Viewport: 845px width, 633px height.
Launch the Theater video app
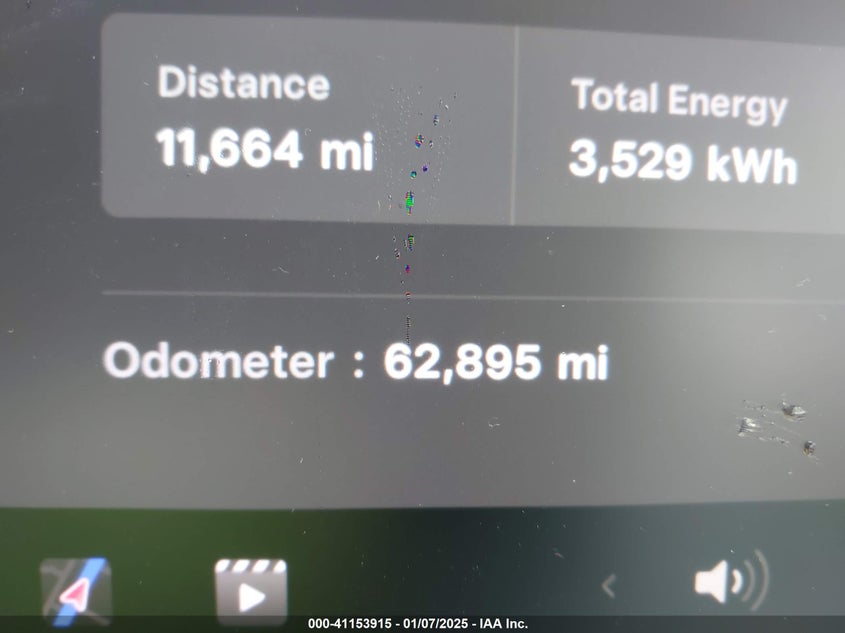point(251,591)
